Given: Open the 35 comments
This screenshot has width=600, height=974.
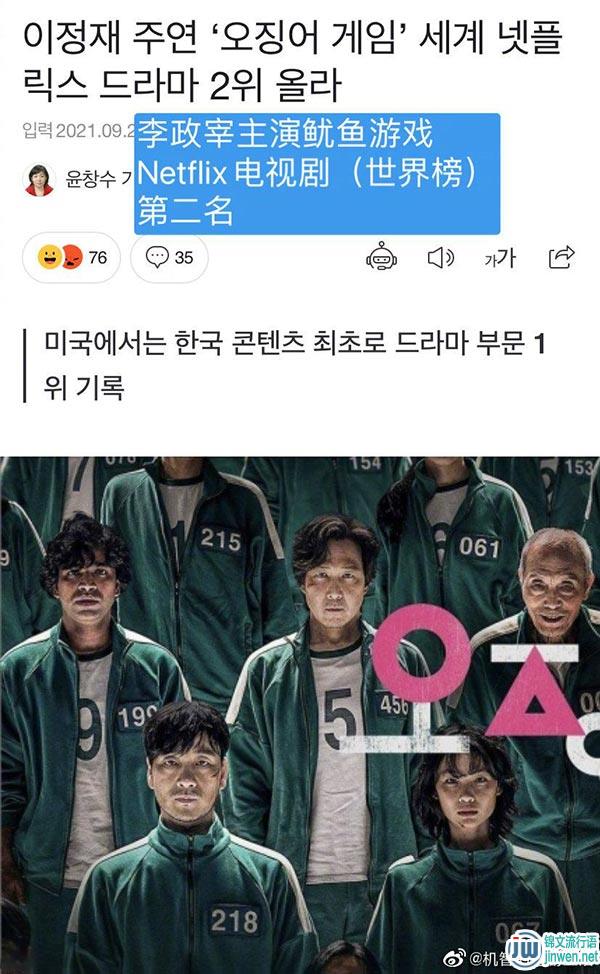Looking at the screenshot, I should pos(170,258).
